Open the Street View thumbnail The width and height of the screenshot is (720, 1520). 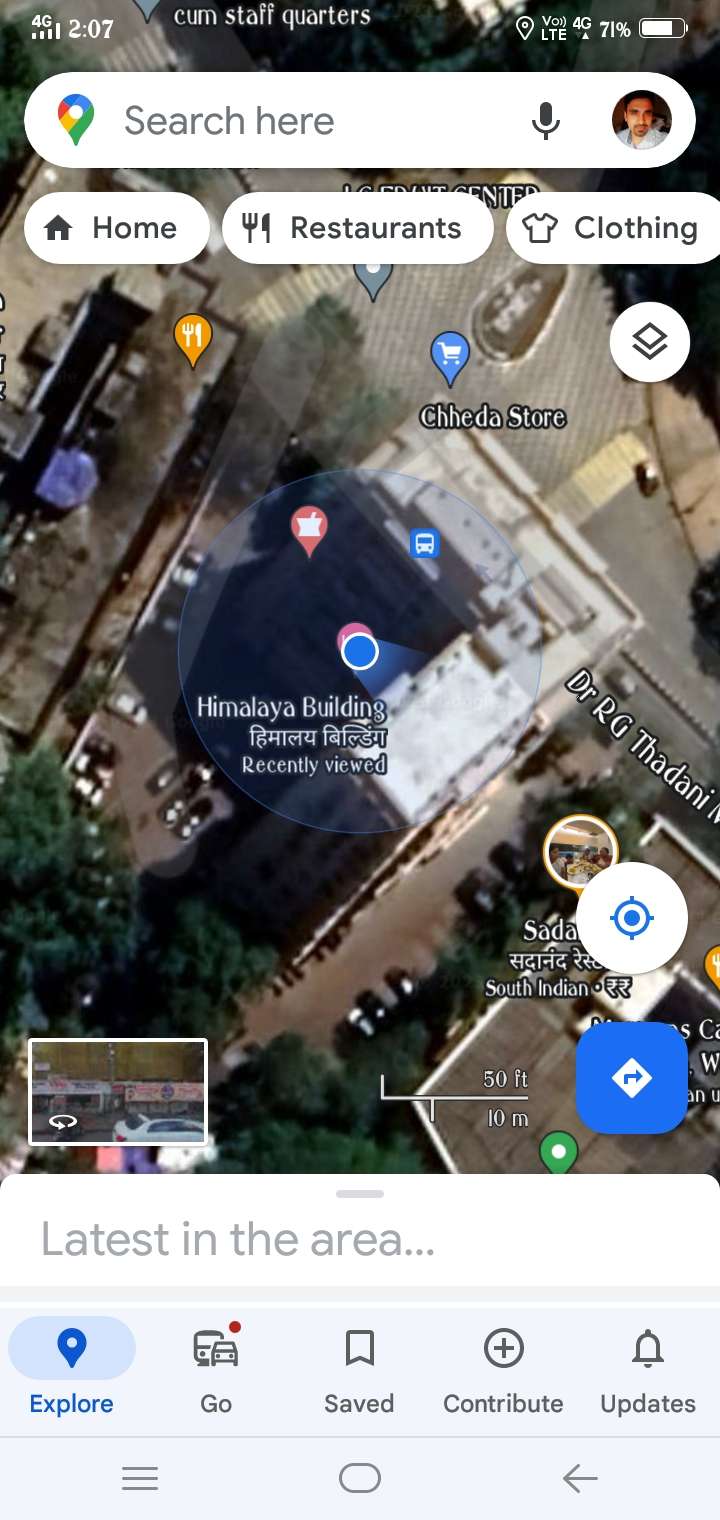tap(118, 1092)
